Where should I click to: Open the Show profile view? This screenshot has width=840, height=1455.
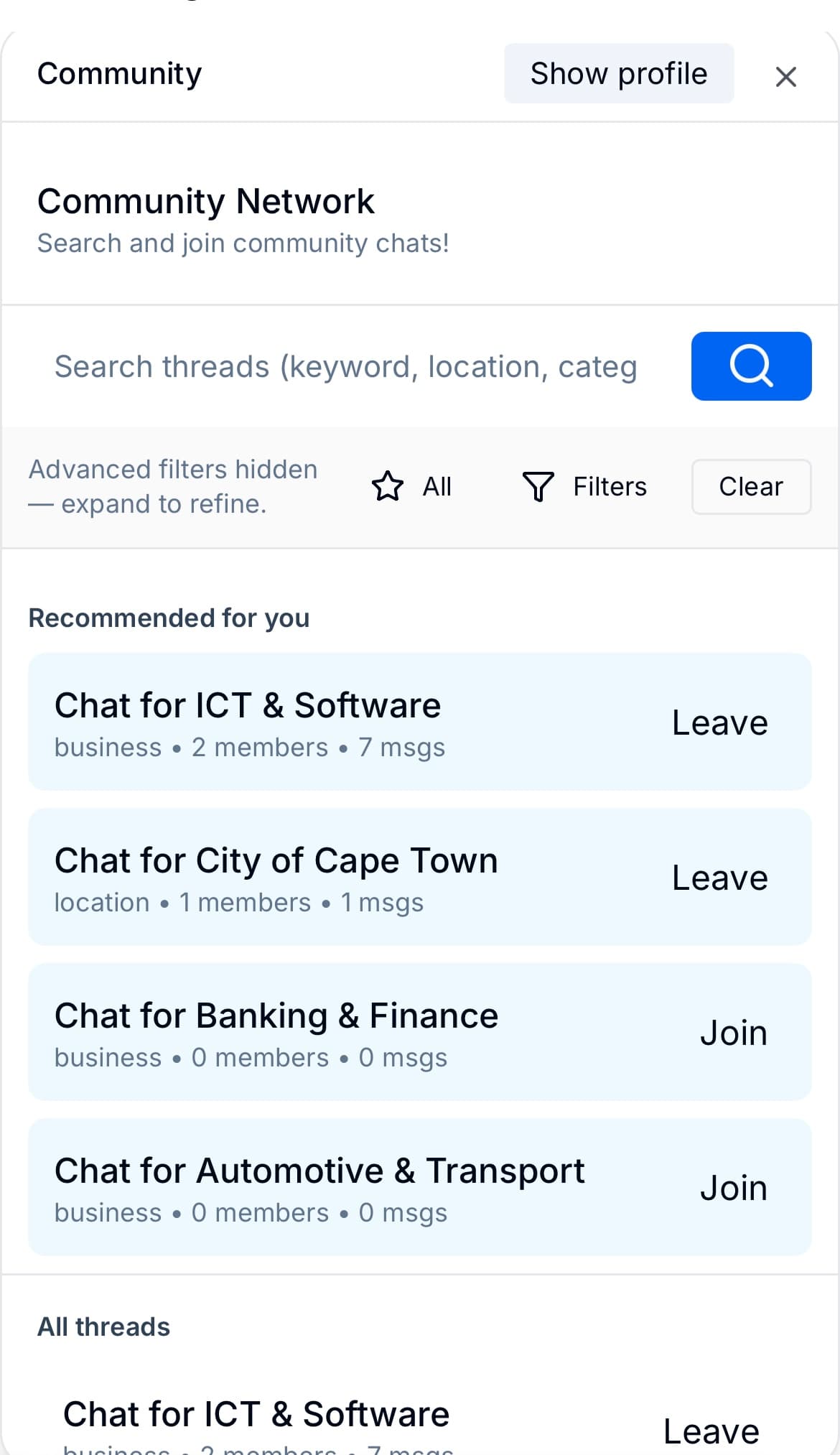pos(618,73)
